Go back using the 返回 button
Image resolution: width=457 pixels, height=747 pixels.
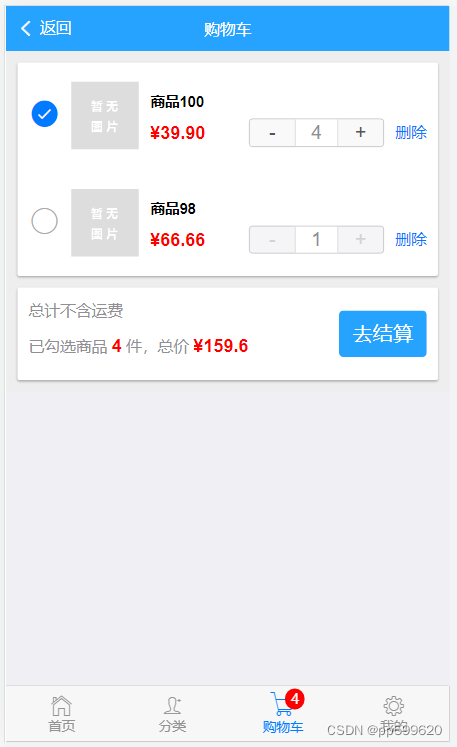pyautogui.click(x=46, y=28)
